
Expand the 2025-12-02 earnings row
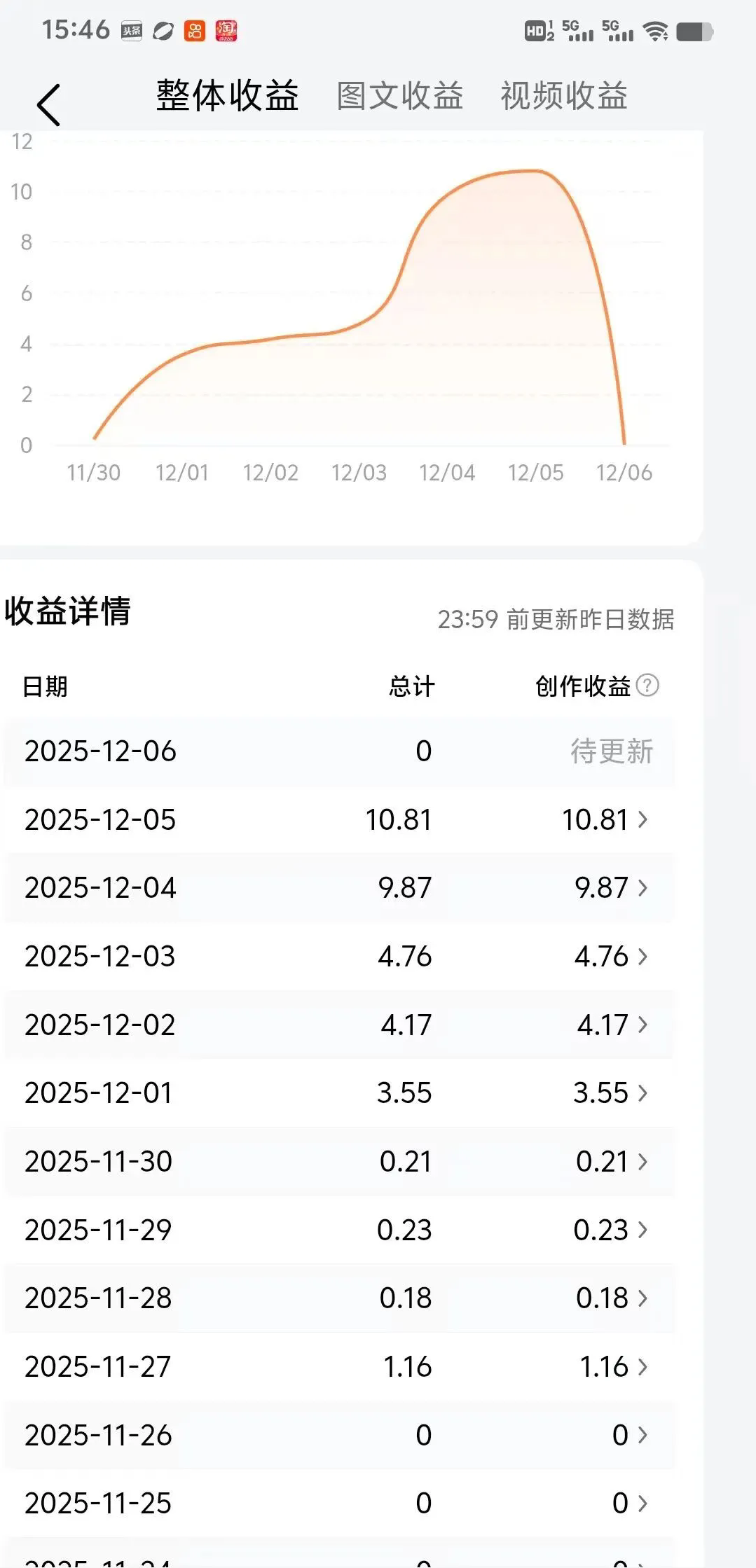[642, 1025]
